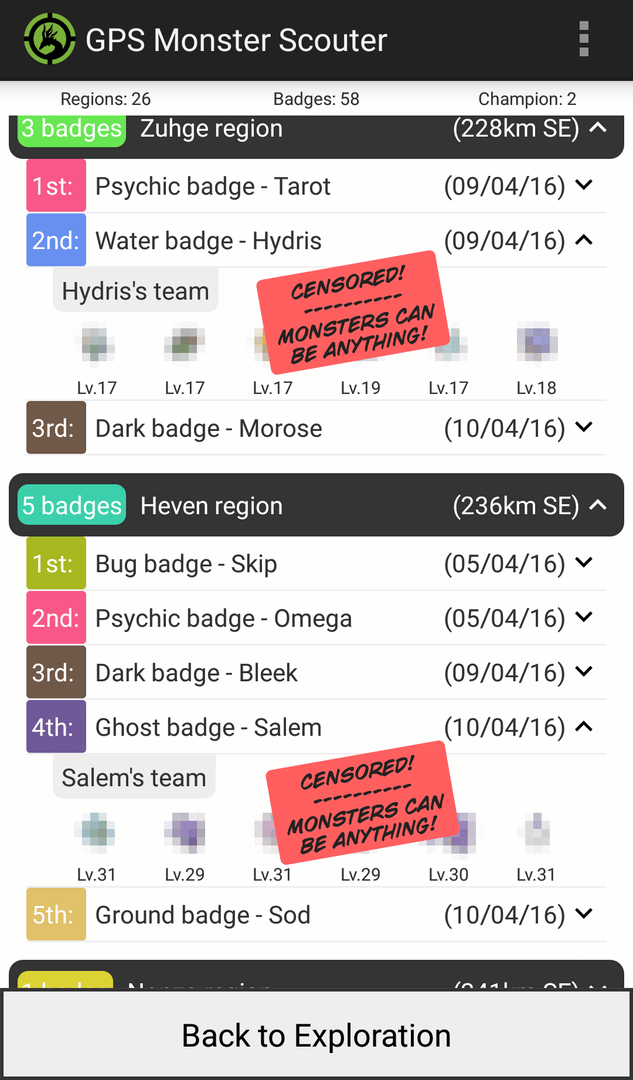The height and width of the screenshot is (1080, 633).
Task: Expand Bug badge - Skip row
Action: click(585, 564)
